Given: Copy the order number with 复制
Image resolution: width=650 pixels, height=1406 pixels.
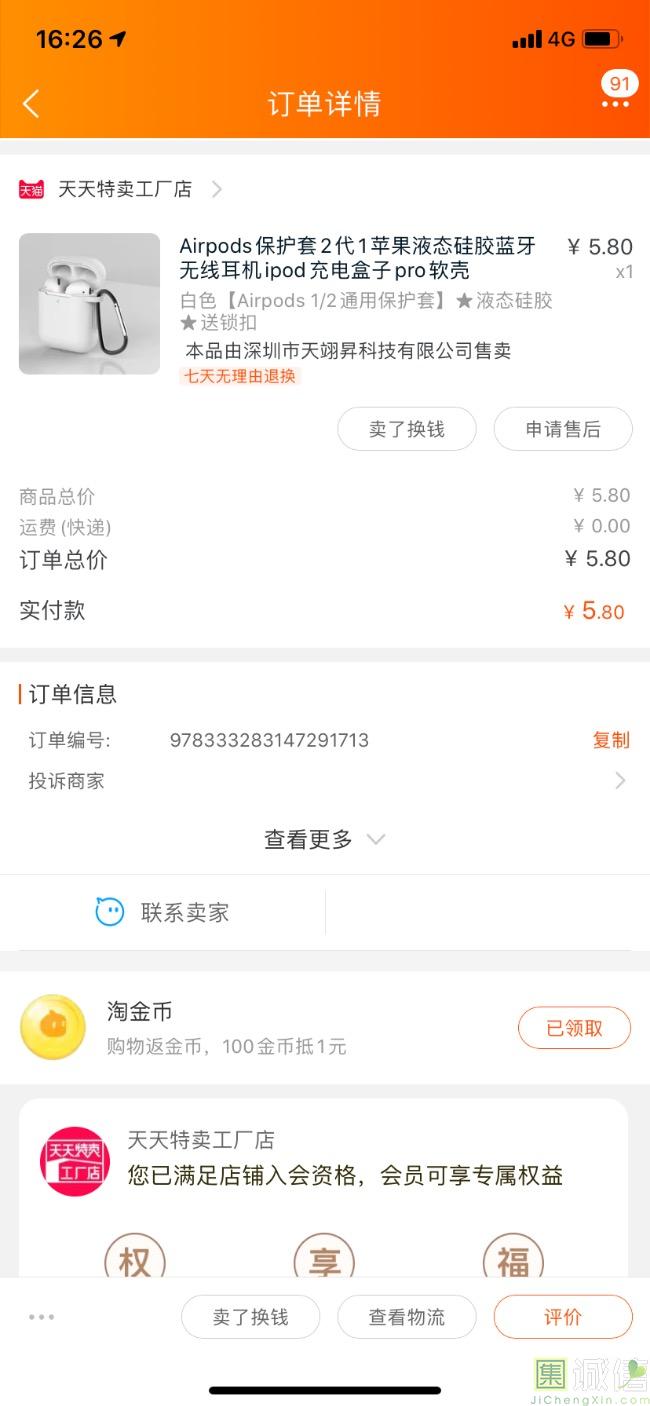Looking at the screenshot, I should (611, 740).
